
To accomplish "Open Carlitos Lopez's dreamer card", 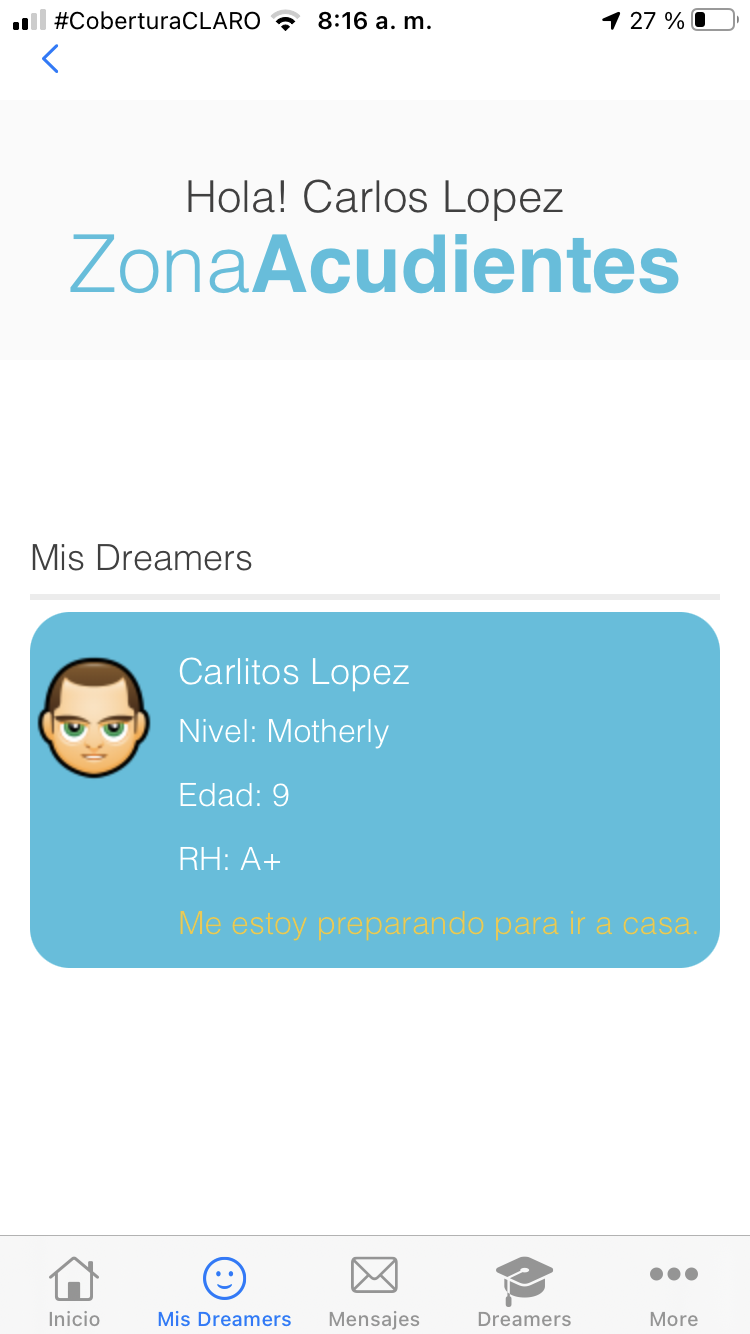I will (x=375, y=789).
